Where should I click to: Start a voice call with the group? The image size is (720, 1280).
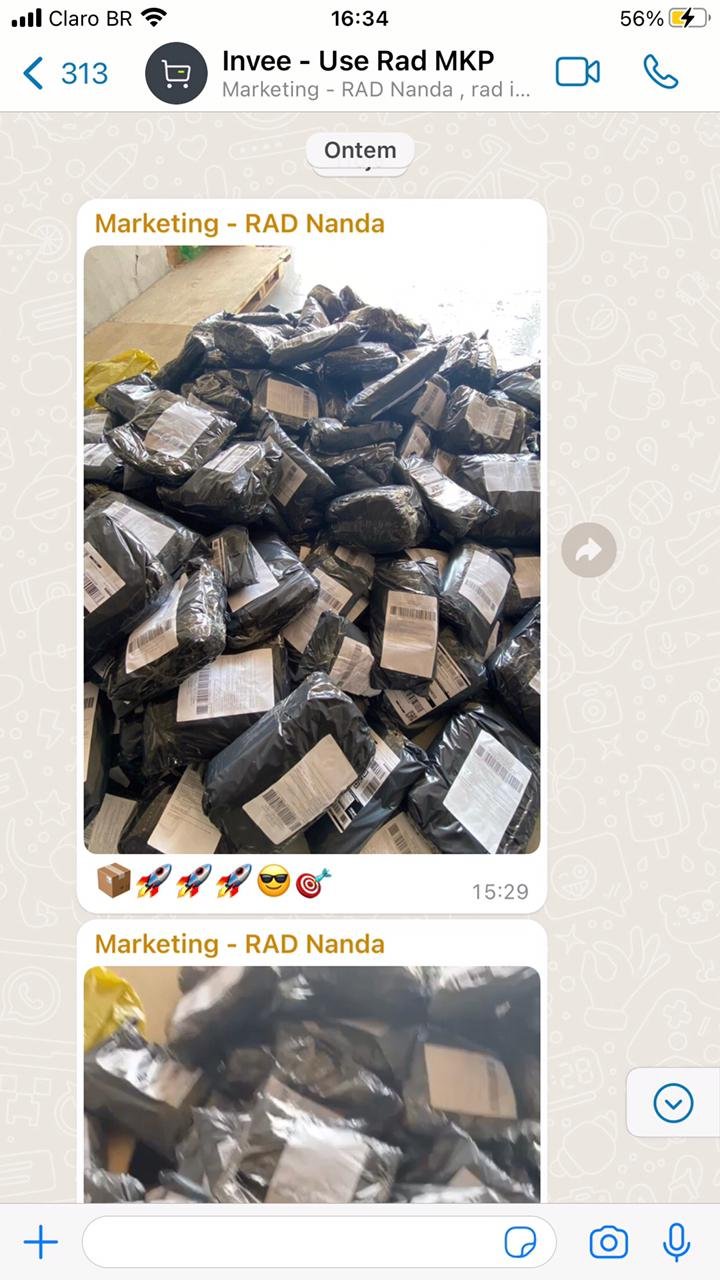click(x=660, y=72)
